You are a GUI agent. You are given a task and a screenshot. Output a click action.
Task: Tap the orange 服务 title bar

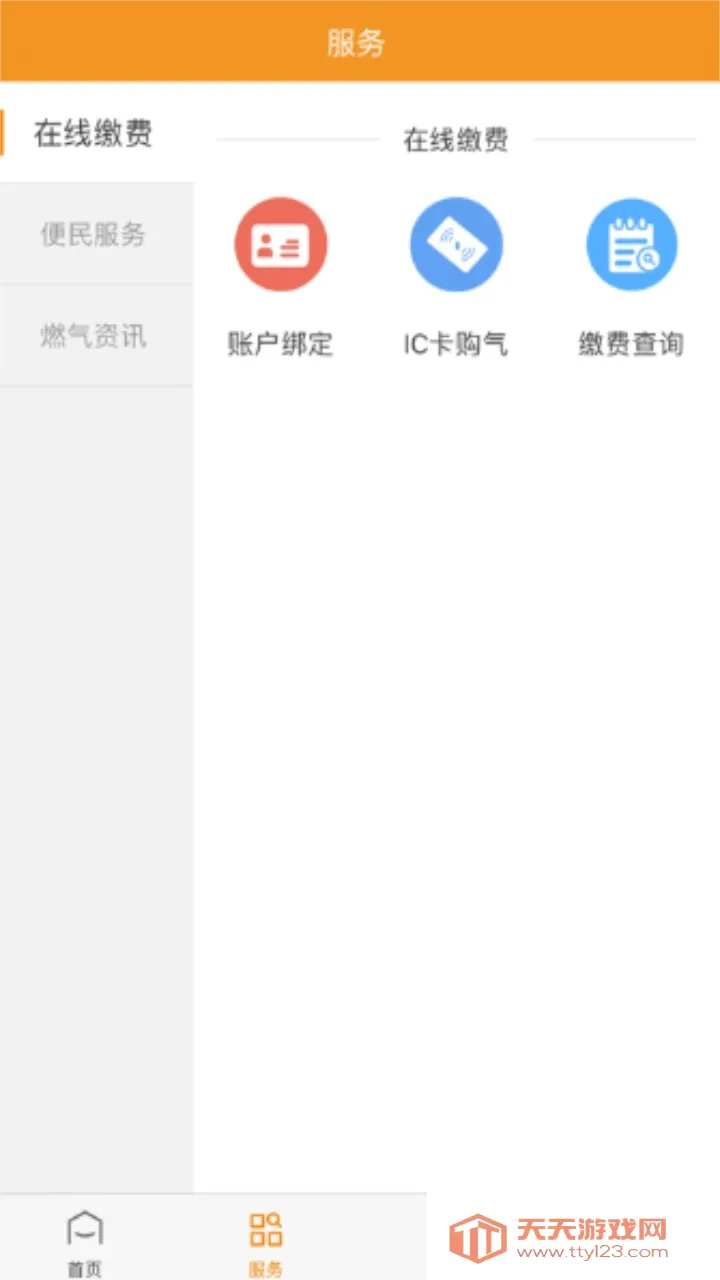pyautogui.click(x=360, y=40)
